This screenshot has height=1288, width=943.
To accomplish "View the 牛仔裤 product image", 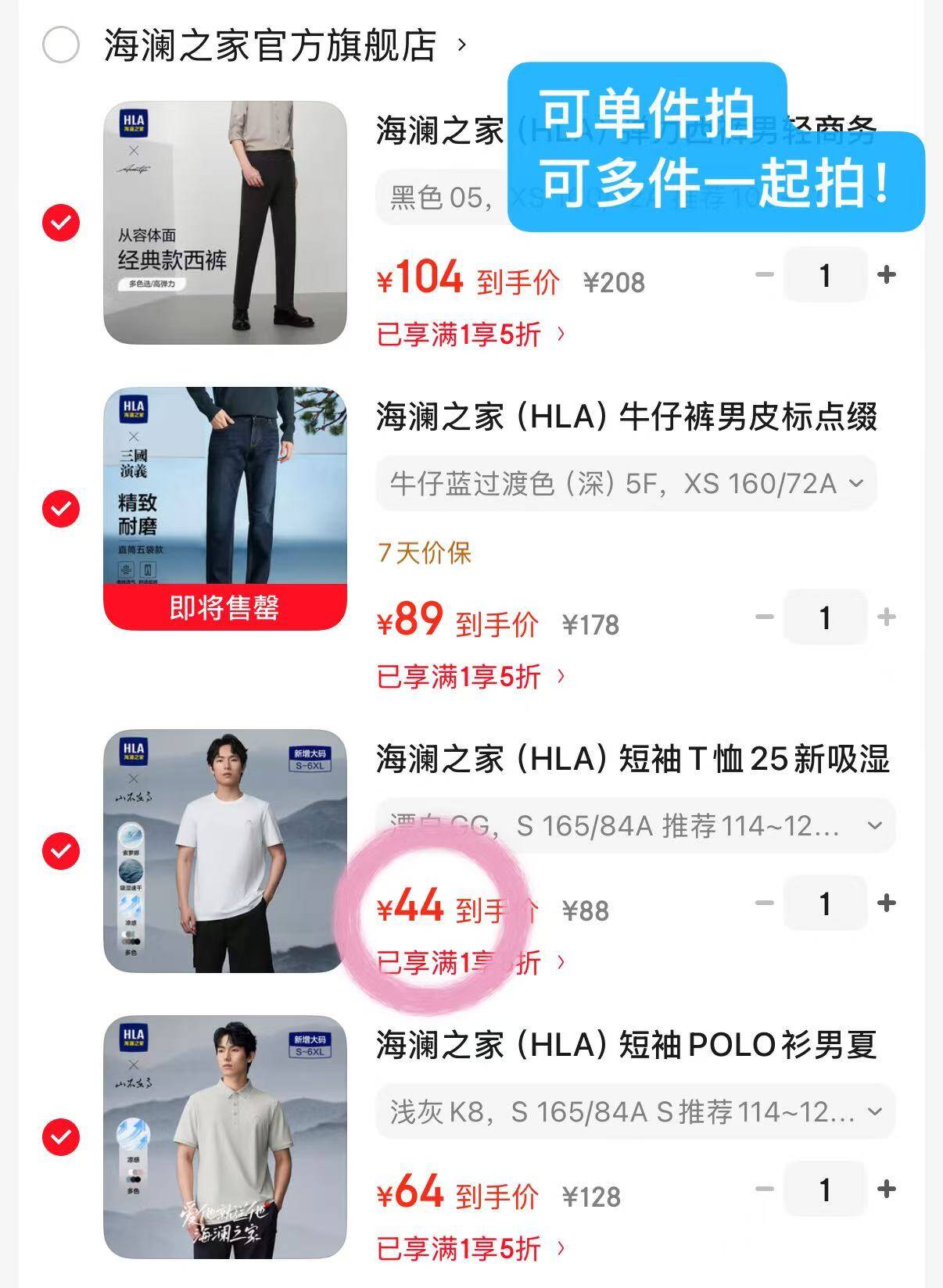I will pos(225,508).
